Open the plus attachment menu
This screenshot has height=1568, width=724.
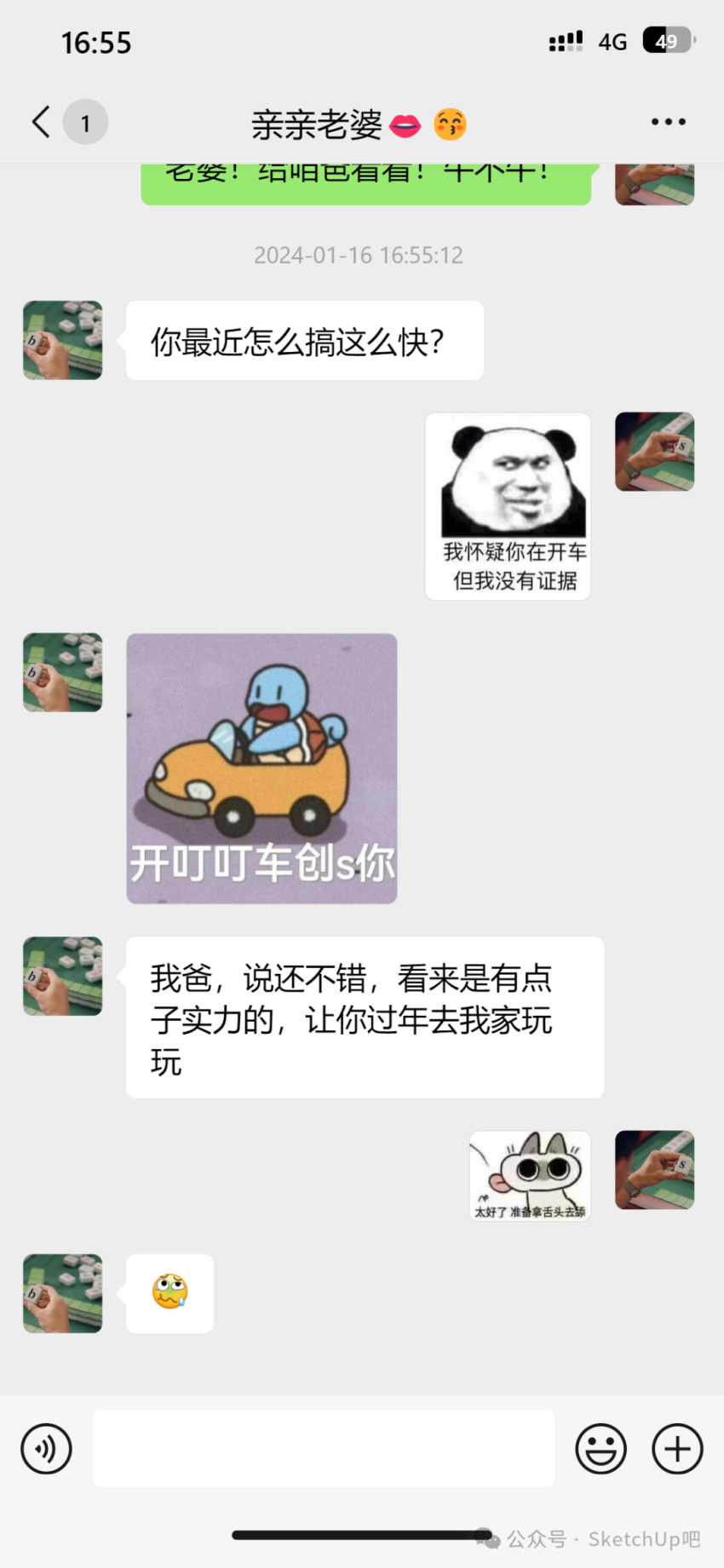(x=677, y=1449)
